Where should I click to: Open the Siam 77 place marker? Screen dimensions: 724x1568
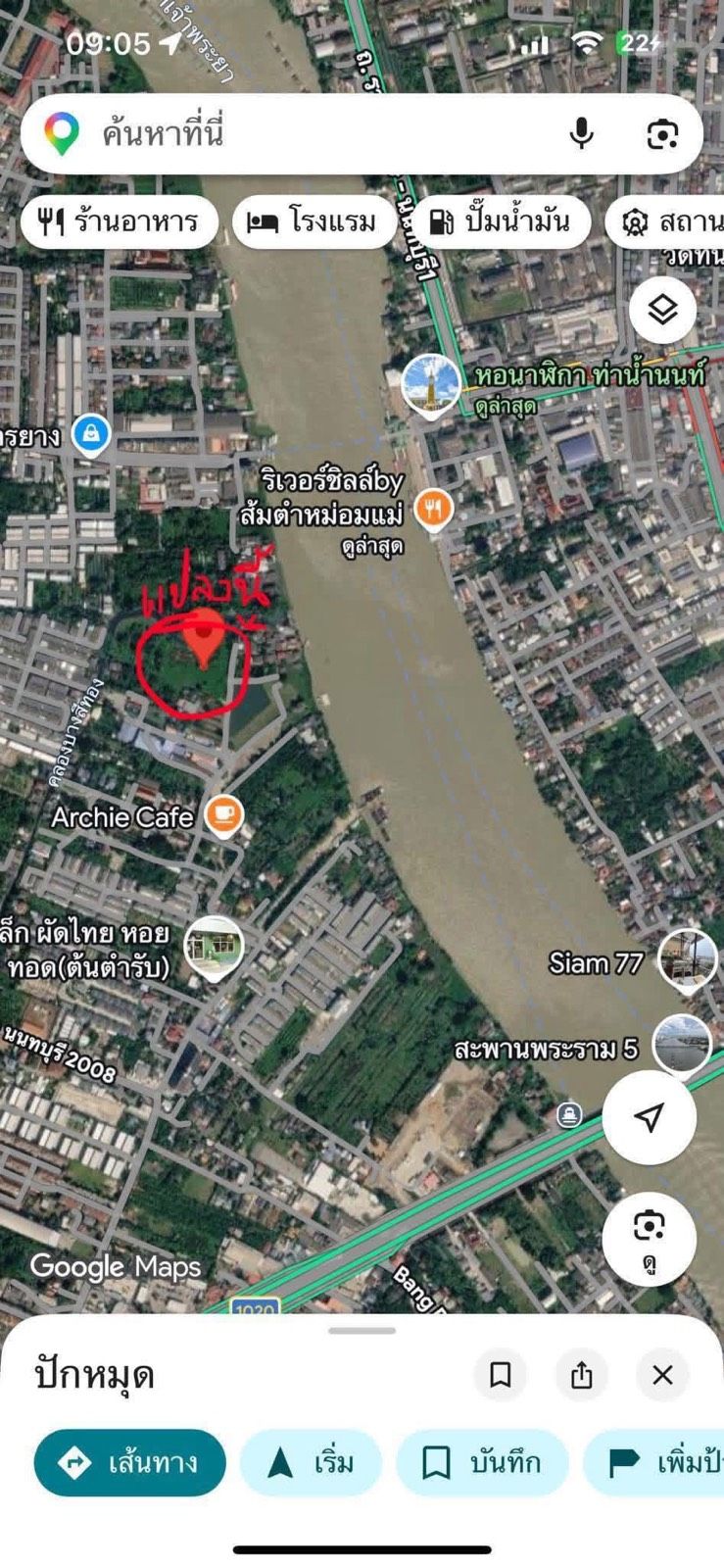point(687,960)
